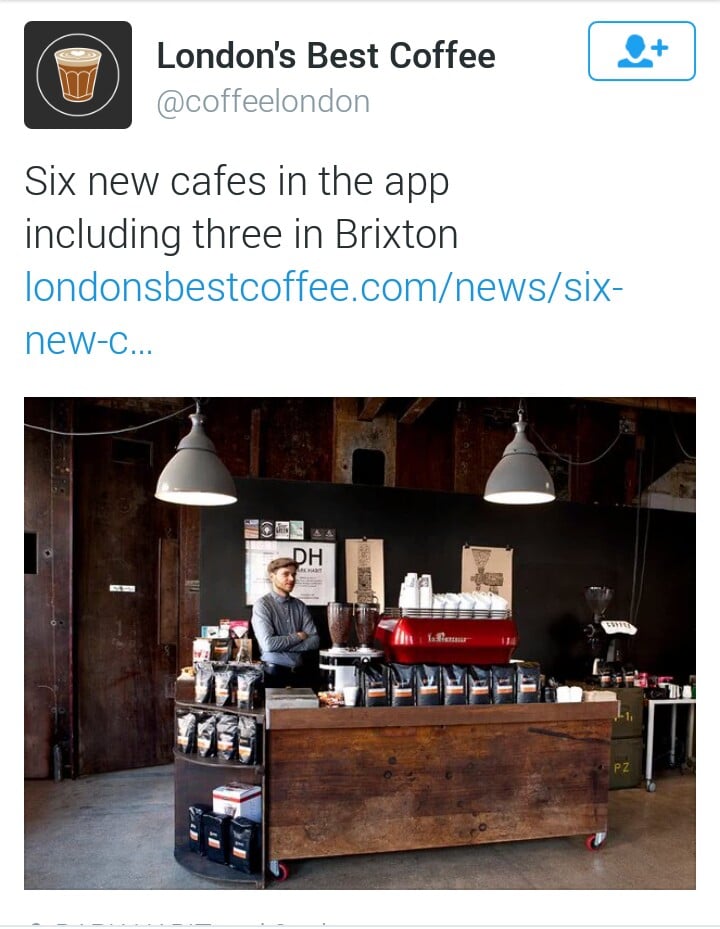Open the cafe photo in the tweet

click(x=359, y=642)
